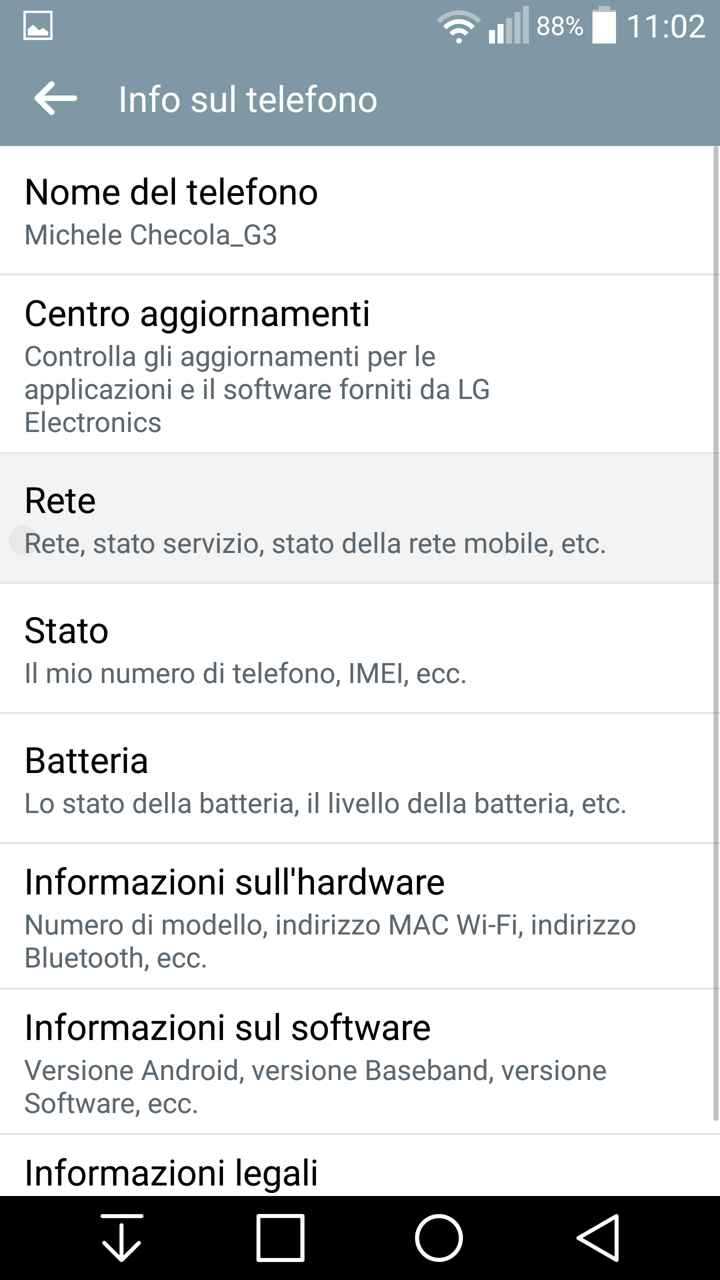The image size is (720, 1280).
Task: Pull down notifications using the arrow button
Action: click(x=122, y=1238)
